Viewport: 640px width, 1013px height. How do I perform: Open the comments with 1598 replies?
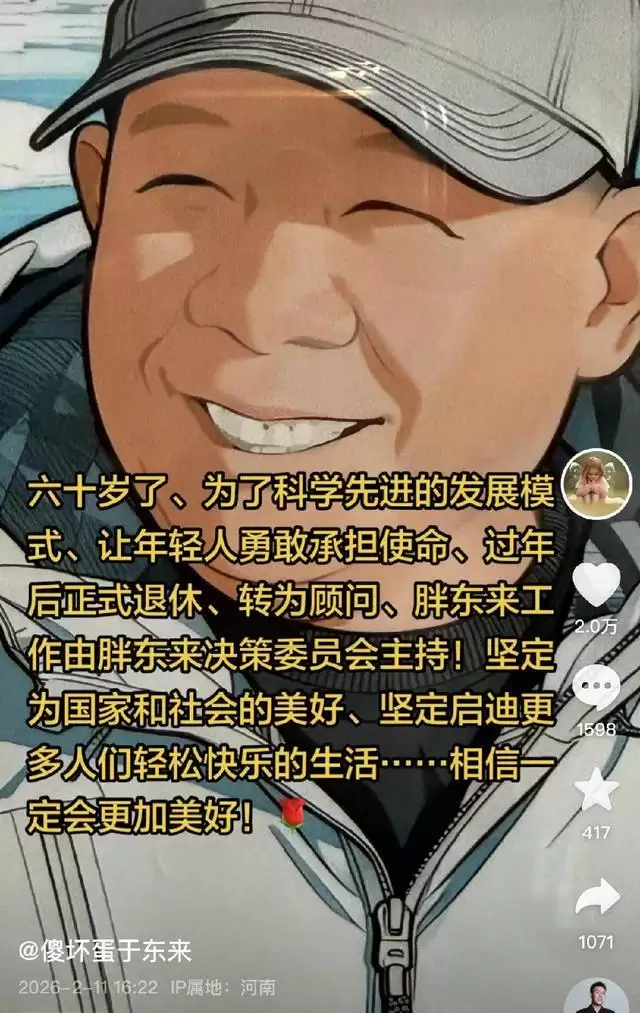[597, 688]
